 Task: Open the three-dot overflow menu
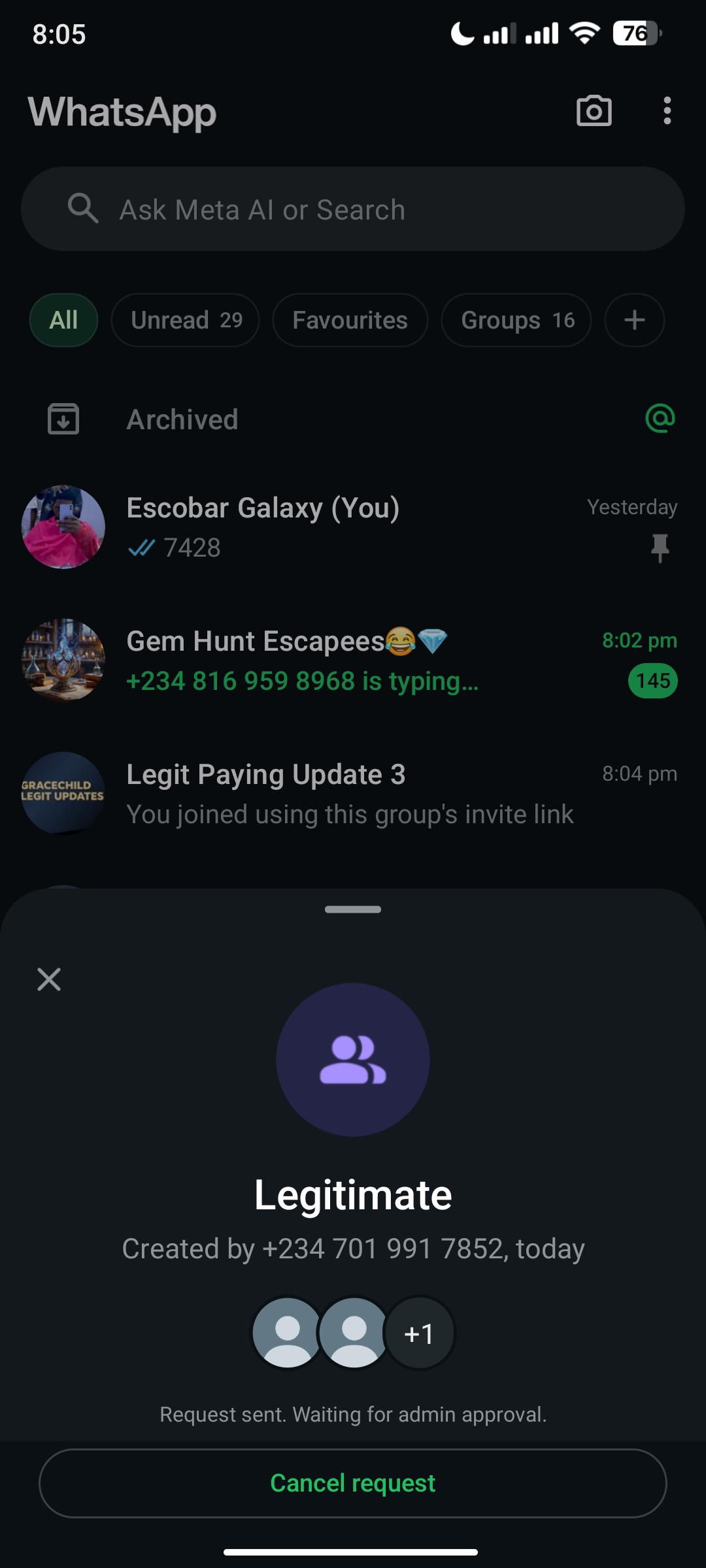tap(667, 111)
